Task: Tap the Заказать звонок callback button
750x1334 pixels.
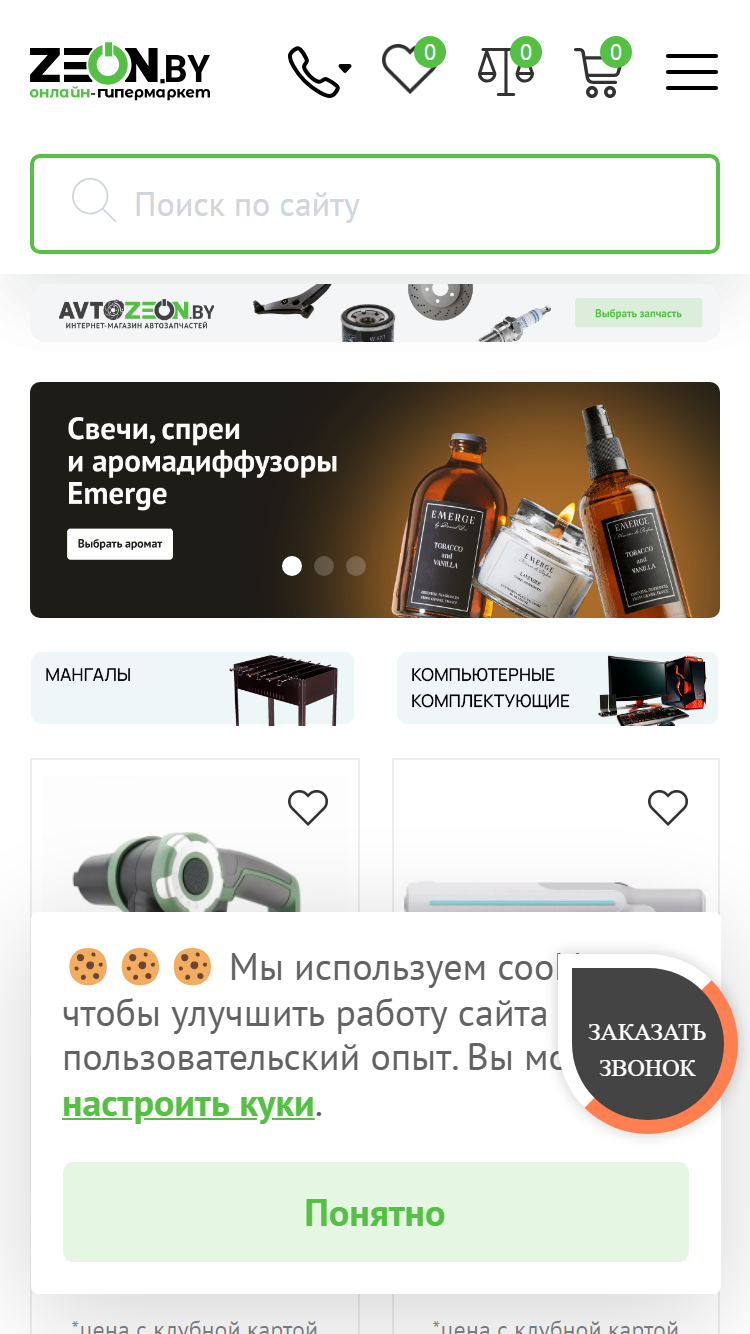Action: tap(647, 1049)
